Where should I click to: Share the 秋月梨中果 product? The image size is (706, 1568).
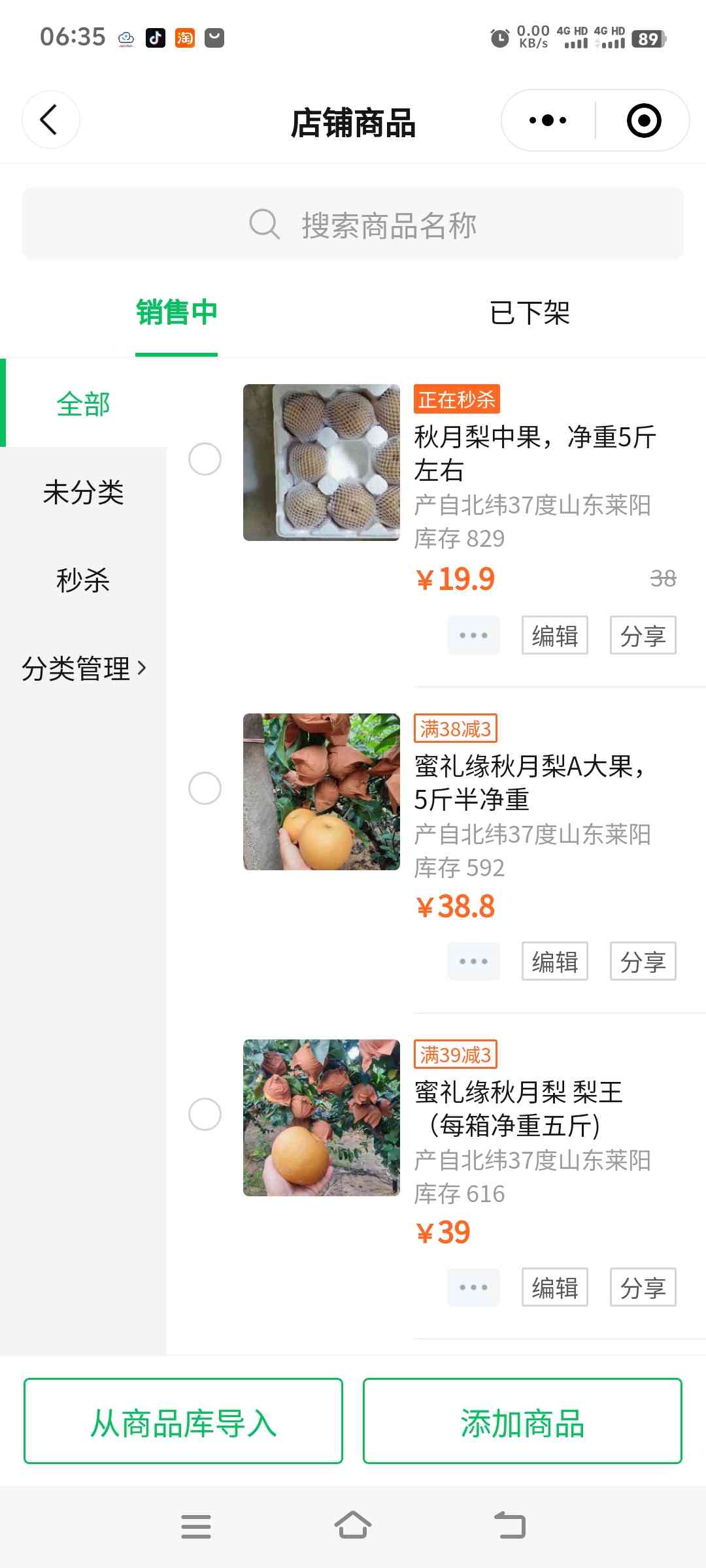coord(643,635)
